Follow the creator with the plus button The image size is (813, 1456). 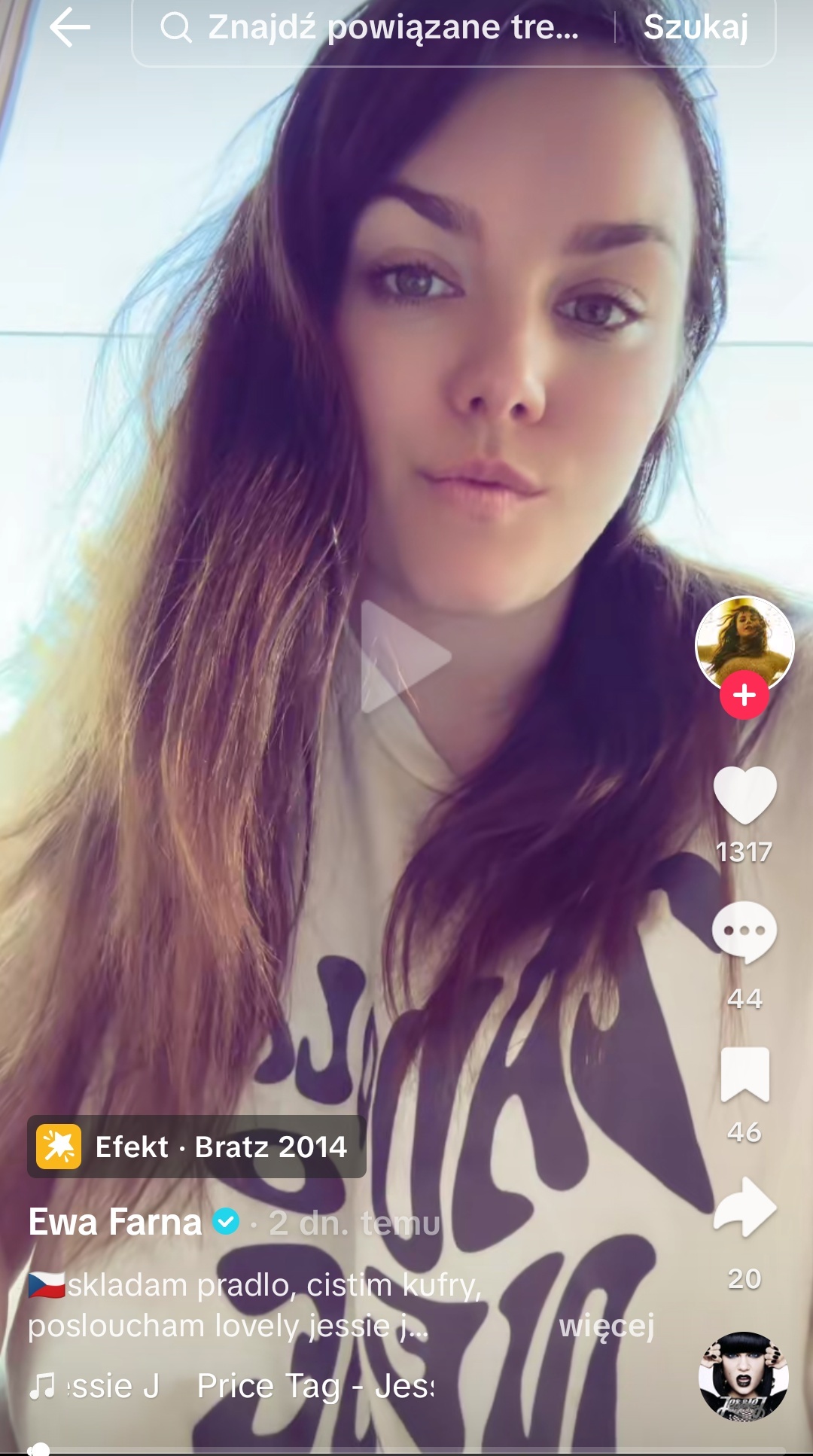[x=744, y=695]
